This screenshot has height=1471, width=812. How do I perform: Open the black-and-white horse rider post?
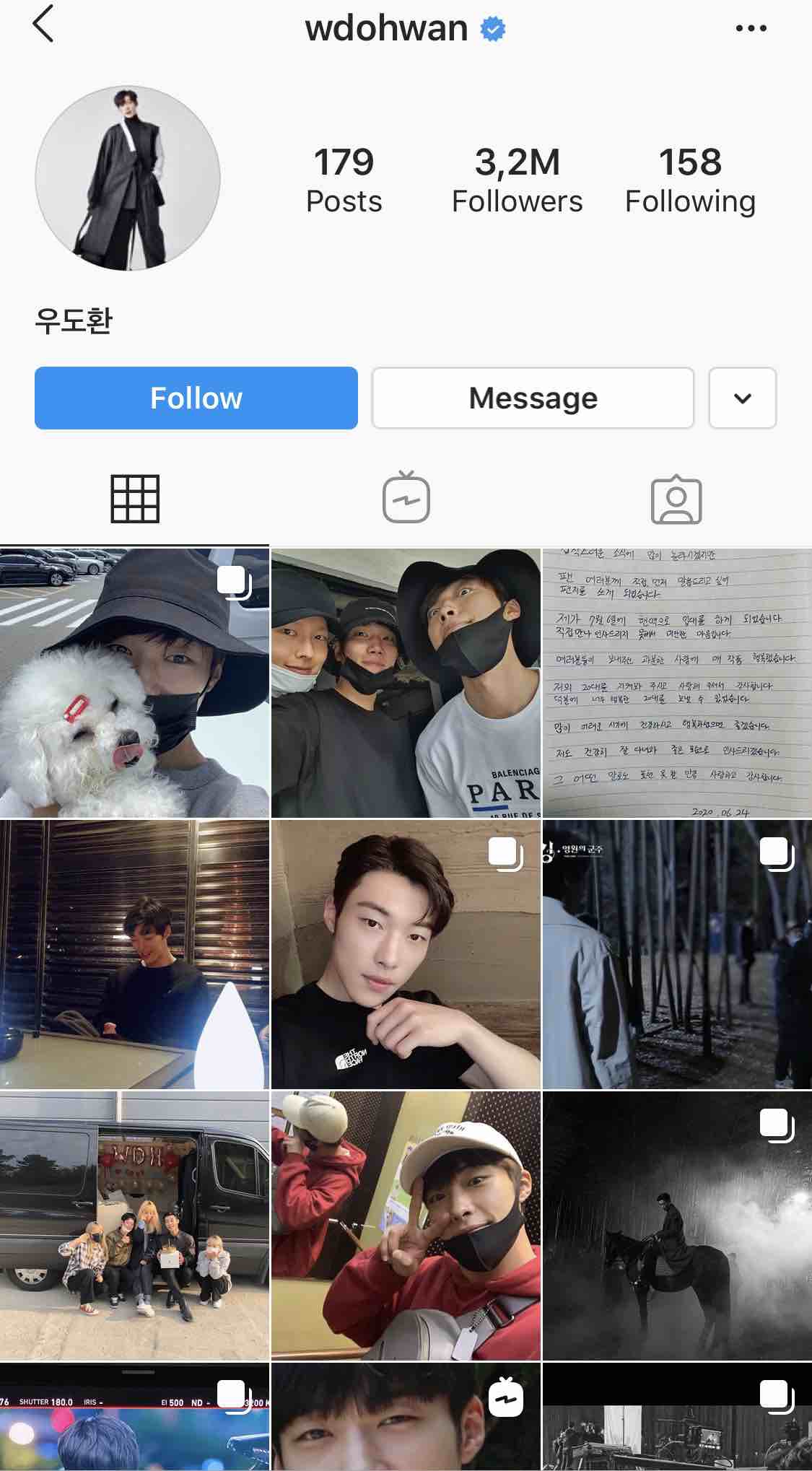click(x=677, y=1225)
